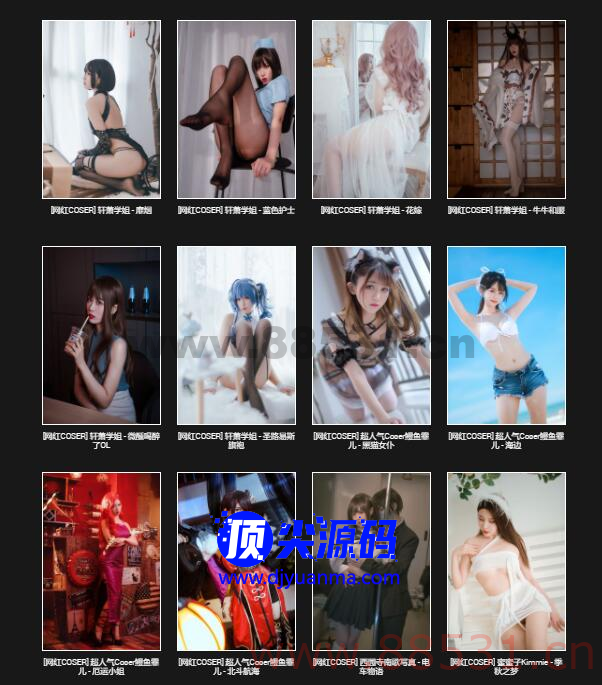Open the 轩萧学姐 - 牛牛和服 album
Screen dimensions: 602x685
pos(506,110)
